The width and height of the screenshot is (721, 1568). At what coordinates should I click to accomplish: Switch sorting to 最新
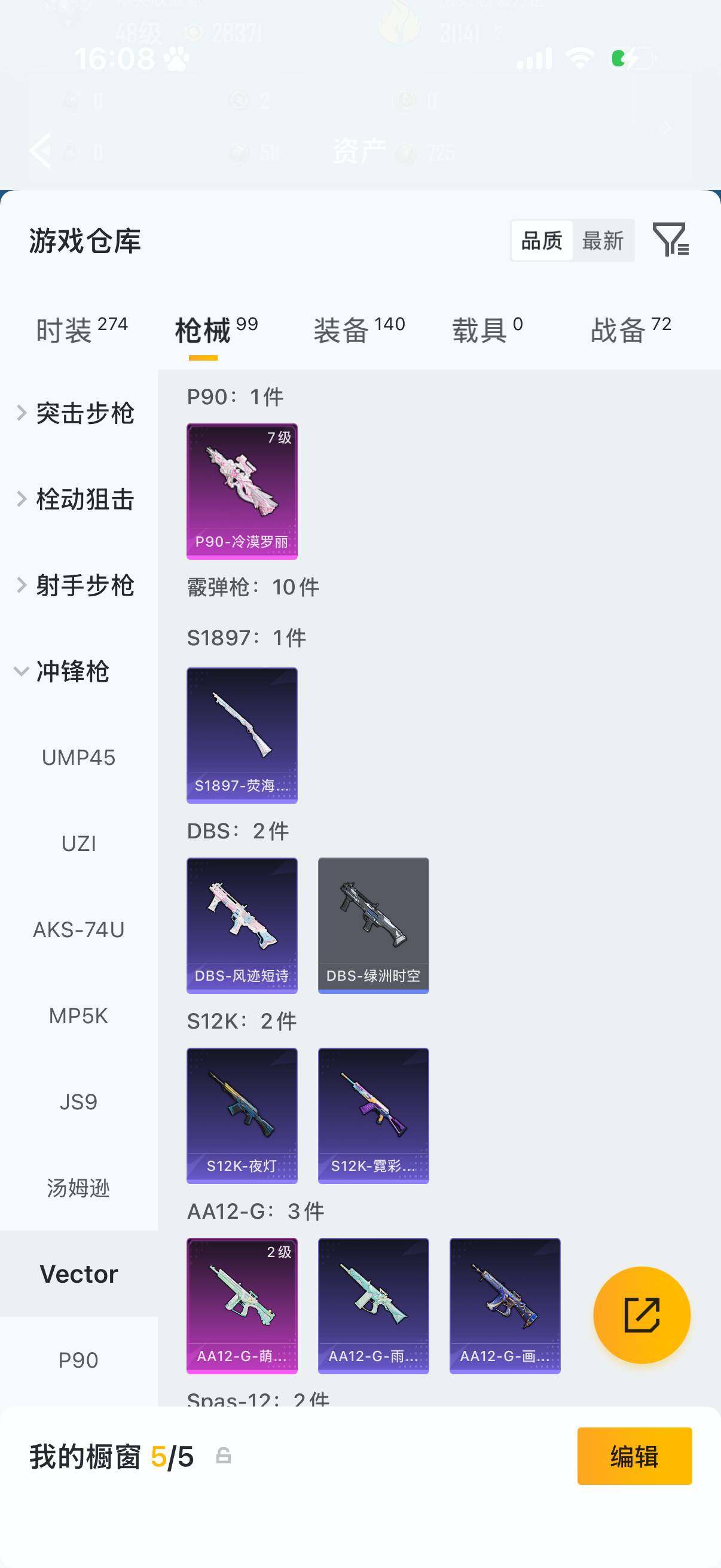[603, 241]
